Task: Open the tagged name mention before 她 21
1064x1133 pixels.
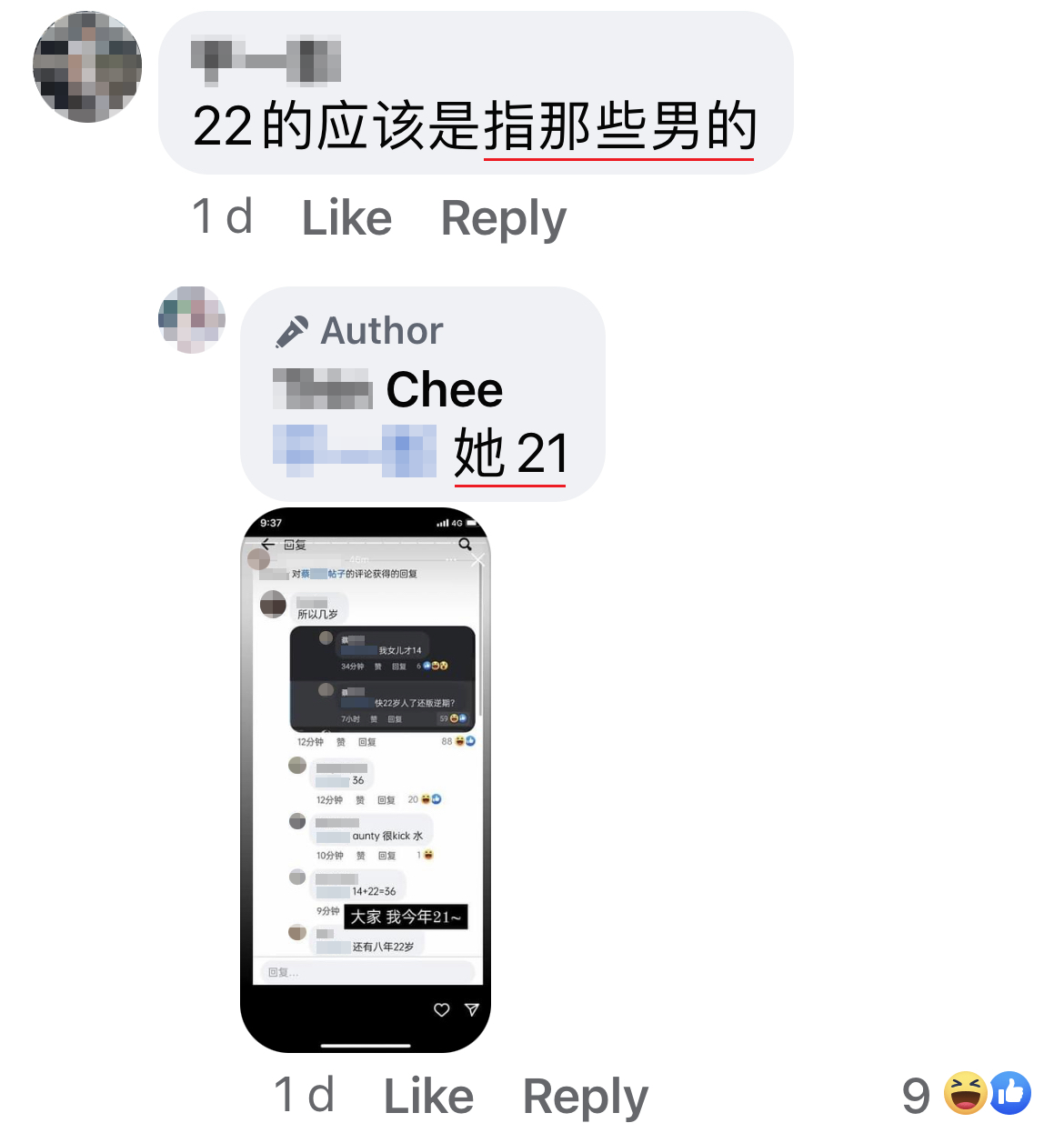Action: (355, 452)
